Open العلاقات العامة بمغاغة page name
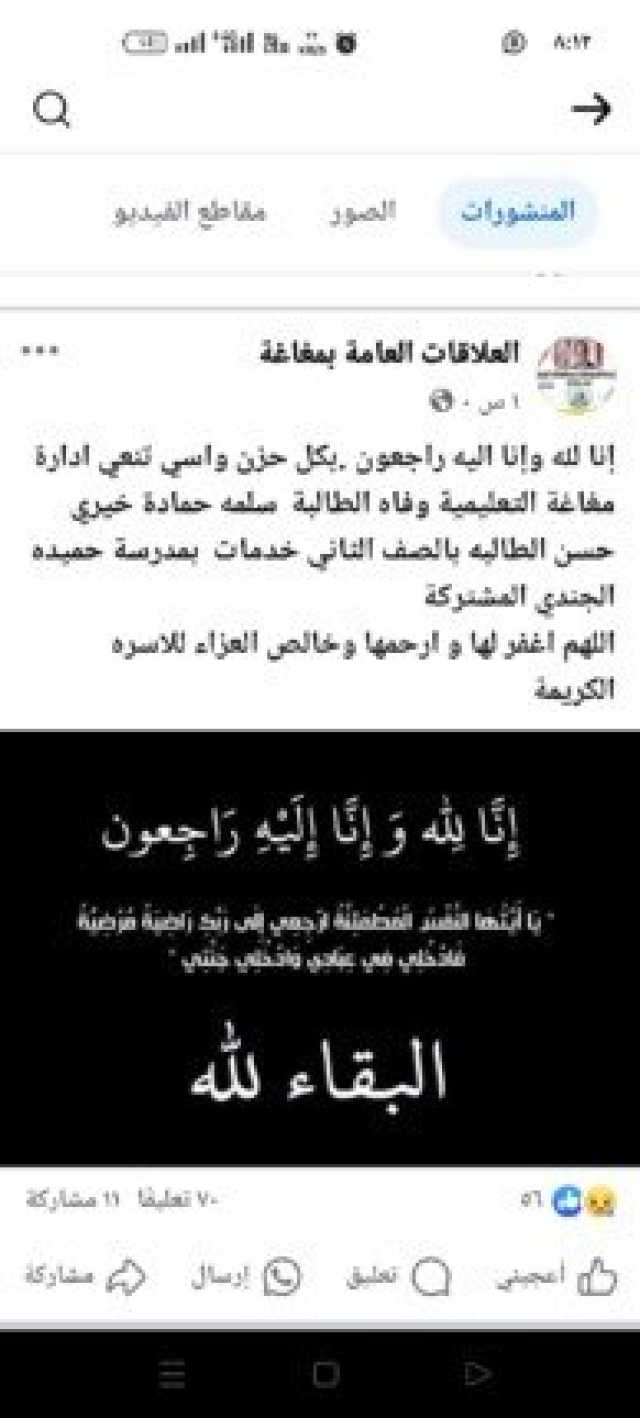Screen dimensions: 640x1418 pyautogui.click(x=389, y=352)
